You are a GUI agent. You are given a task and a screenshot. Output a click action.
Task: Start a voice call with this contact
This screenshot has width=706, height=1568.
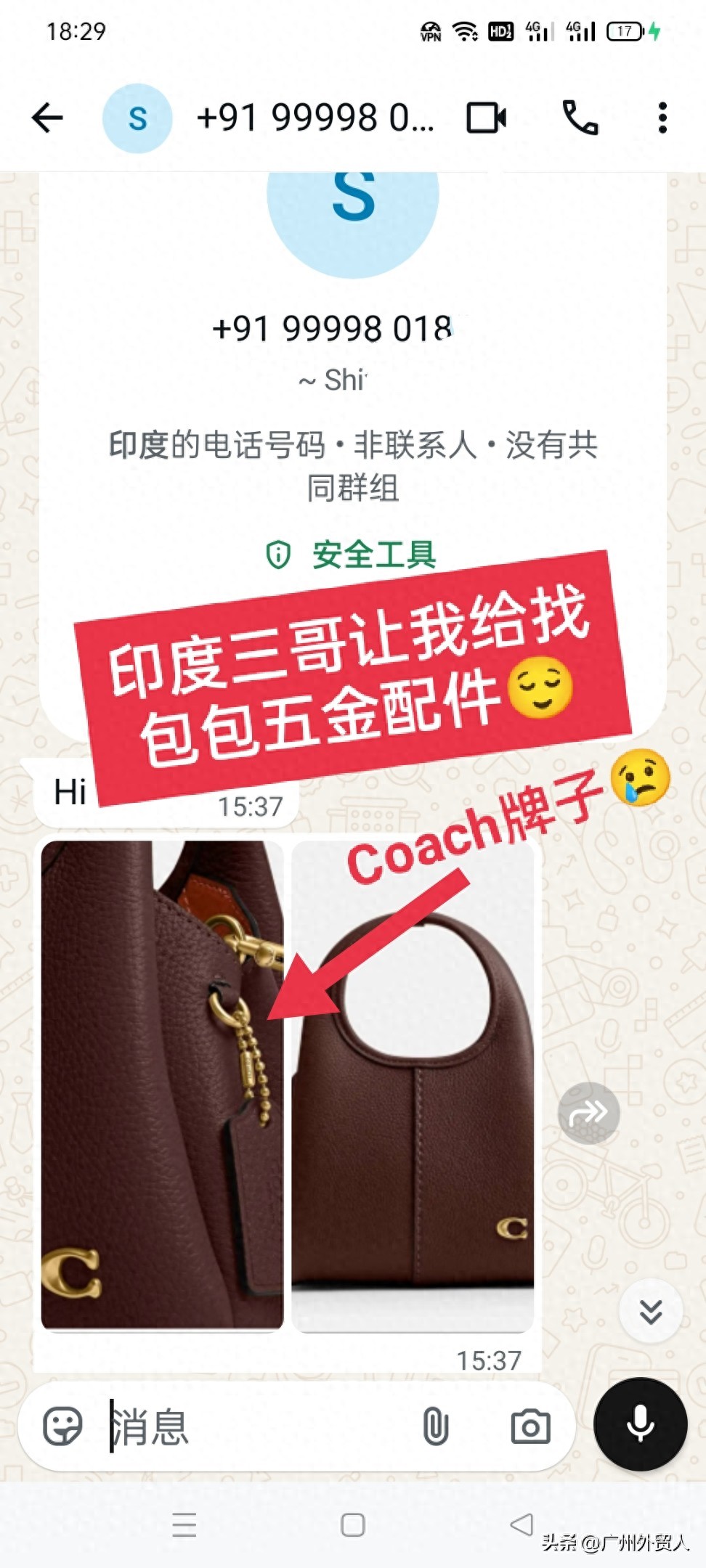point(580,118)
